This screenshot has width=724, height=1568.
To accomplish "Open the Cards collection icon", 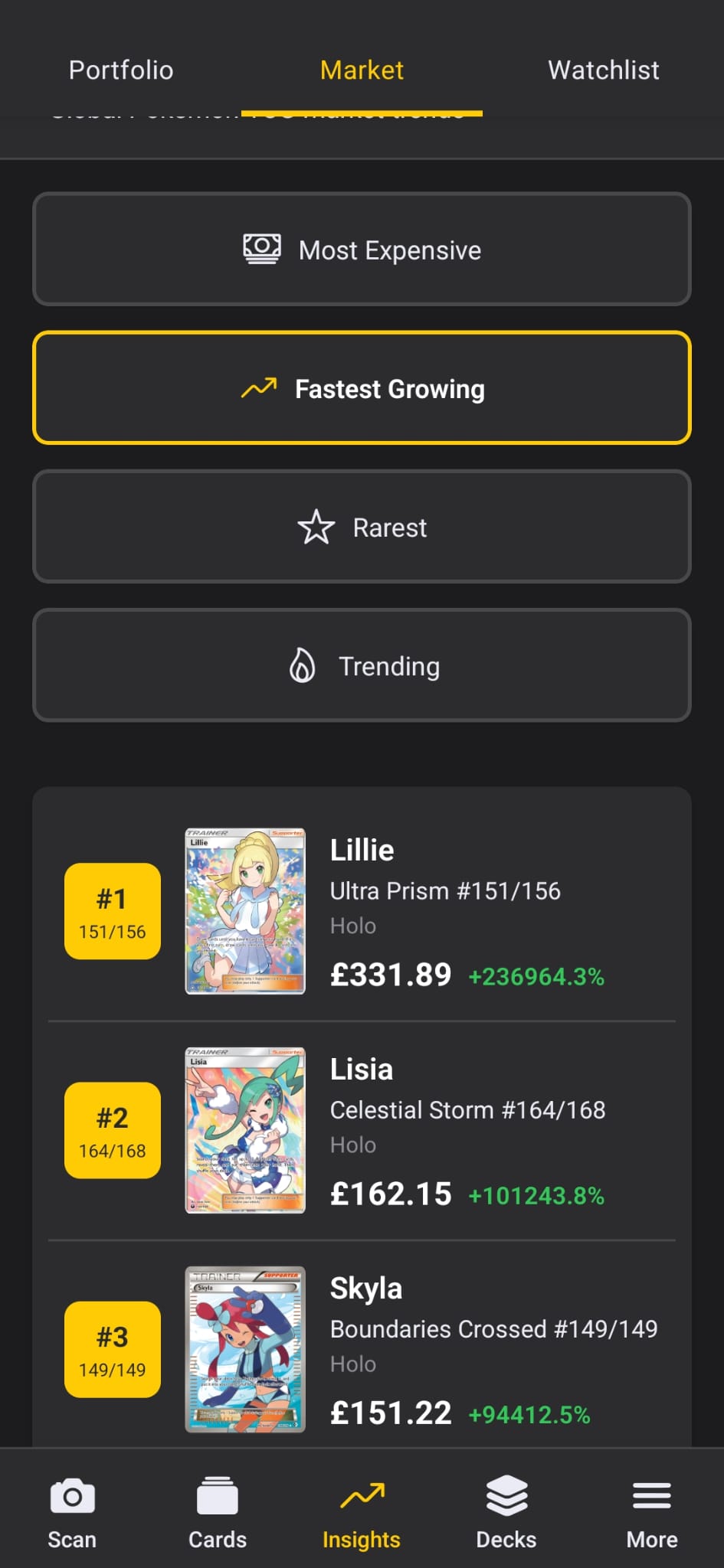I will [217, 1496].
